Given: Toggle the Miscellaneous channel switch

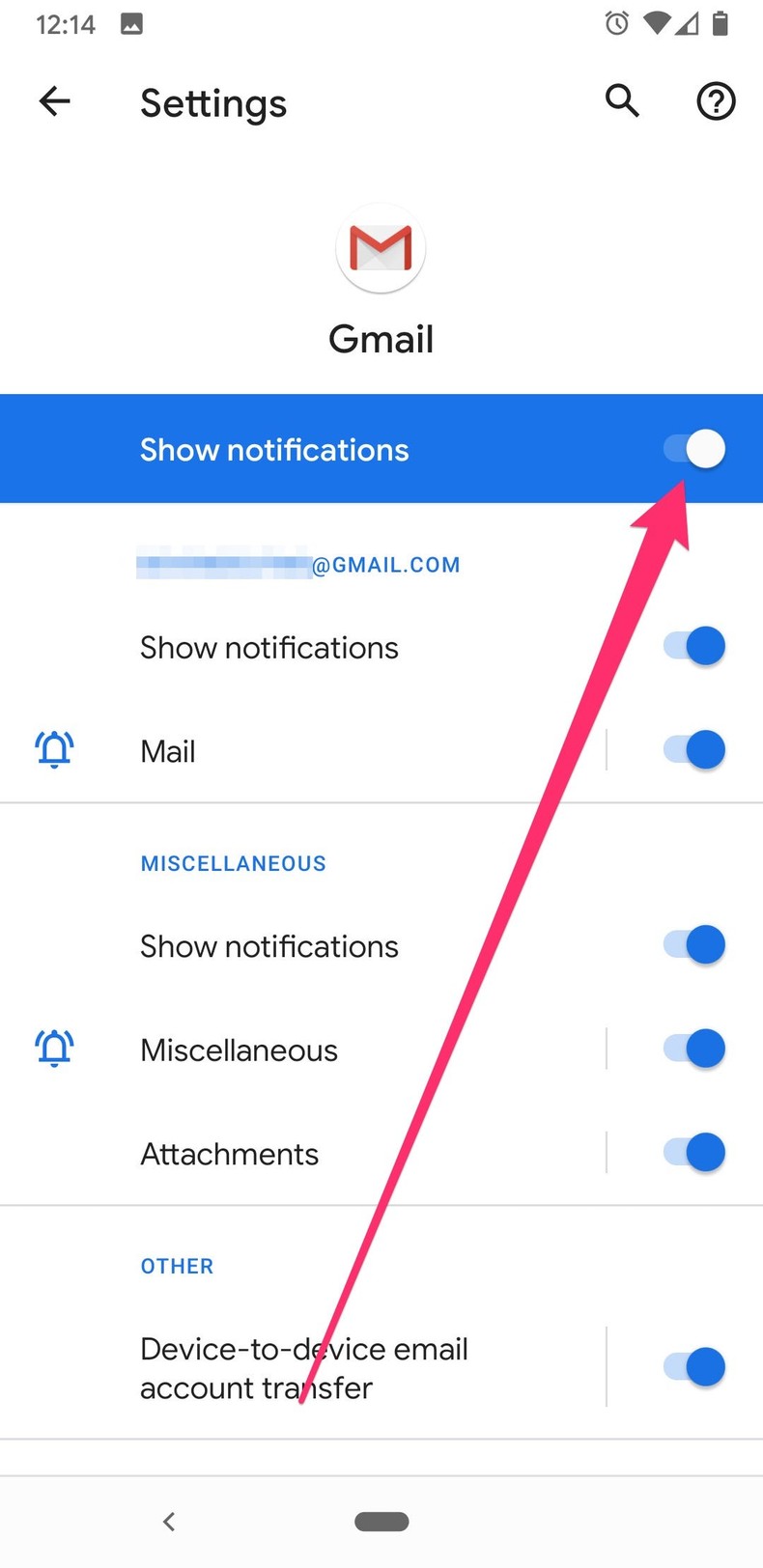Looking at the screenshot, I should pos(693,1048).
